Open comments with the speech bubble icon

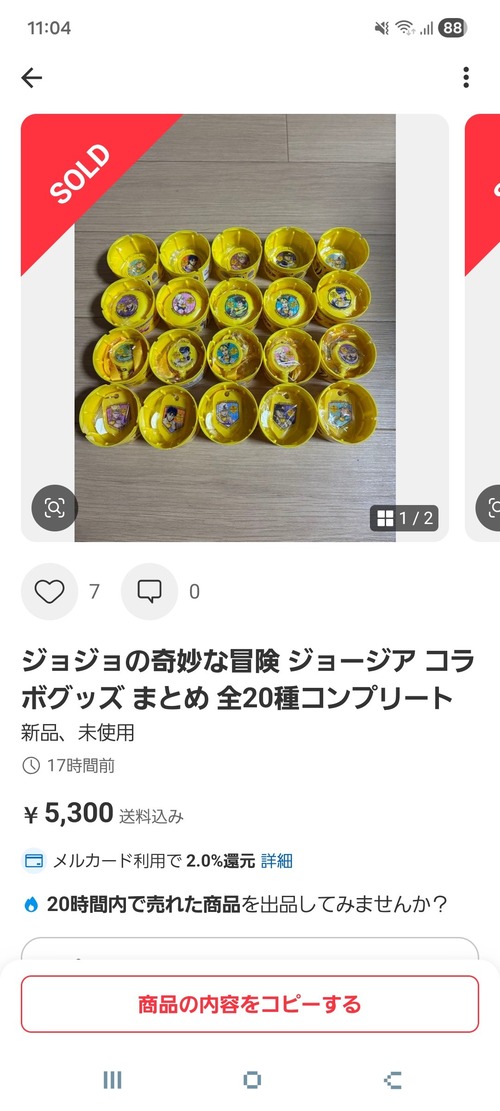(149, 592)
